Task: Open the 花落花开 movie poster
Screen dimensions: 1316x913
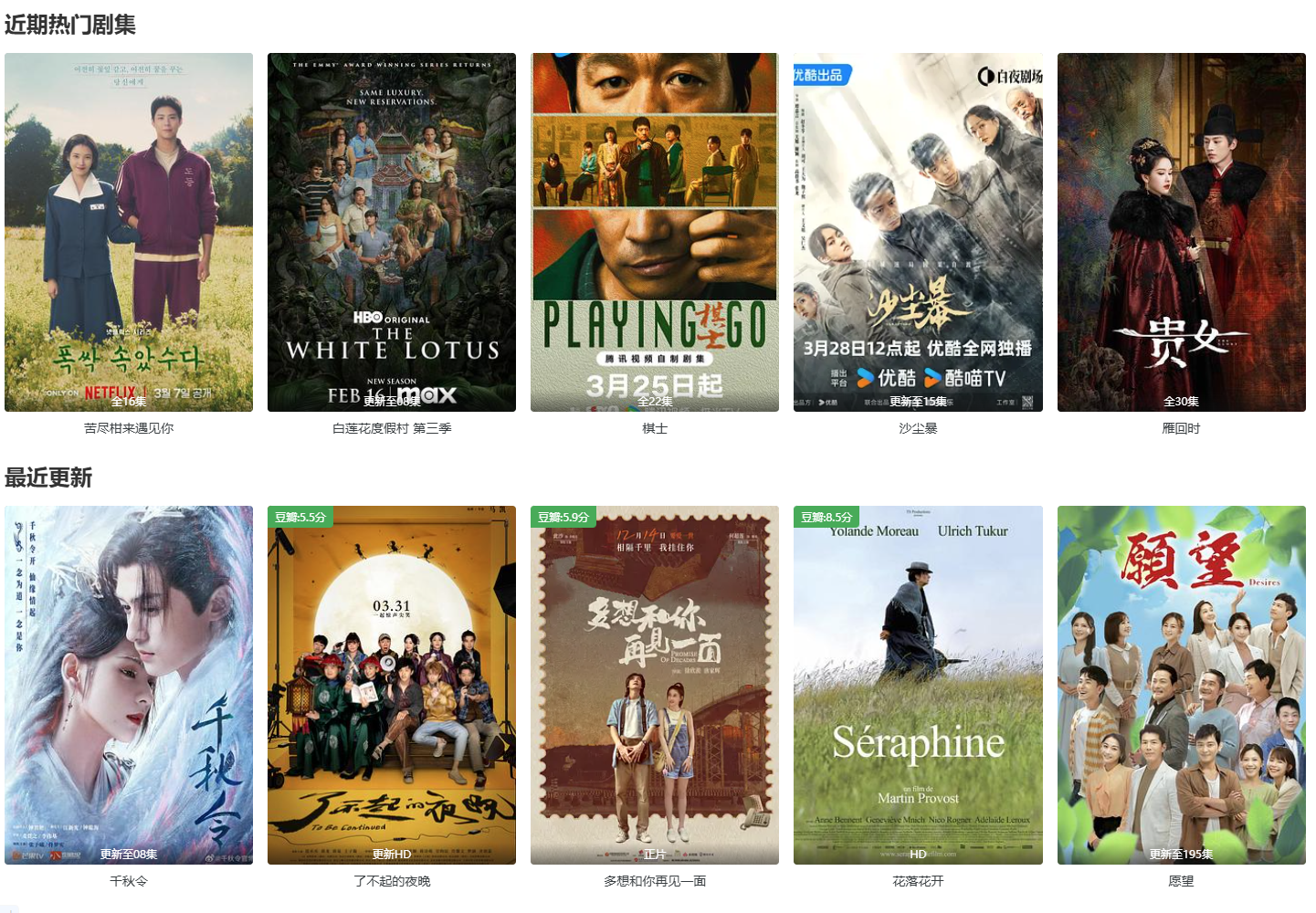Action: pos(918,685)
